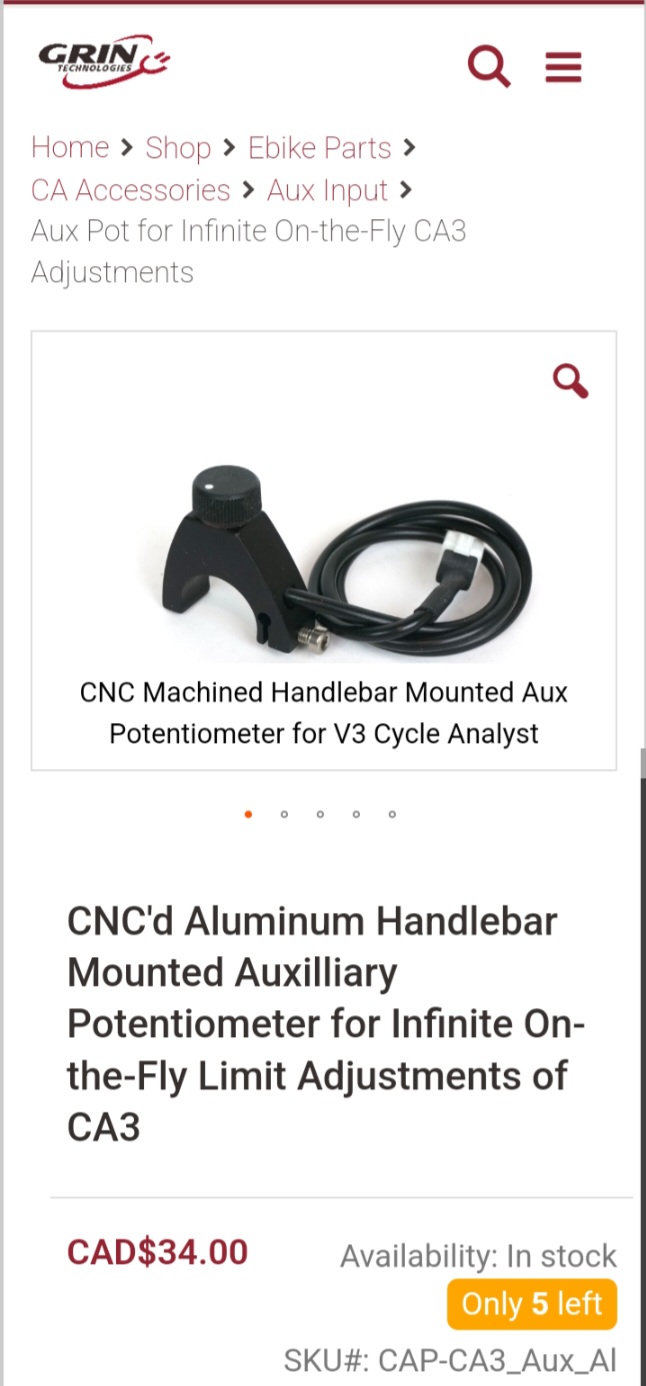Select the third image indicator dot
This screenshot has width=646, height=1386.
click(320, 814)
